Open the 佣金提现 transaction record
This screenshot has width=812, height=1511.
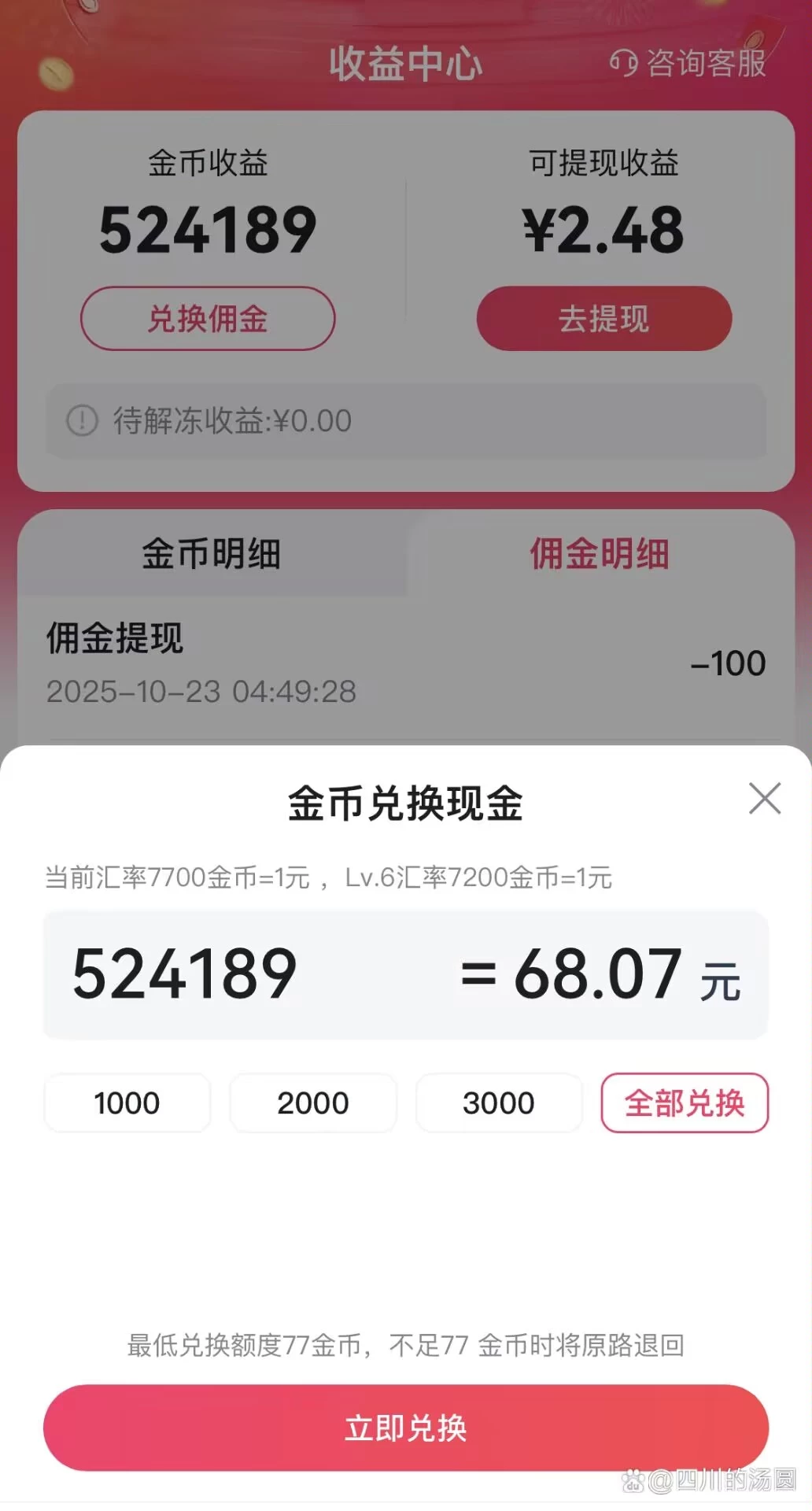[115, 640]
